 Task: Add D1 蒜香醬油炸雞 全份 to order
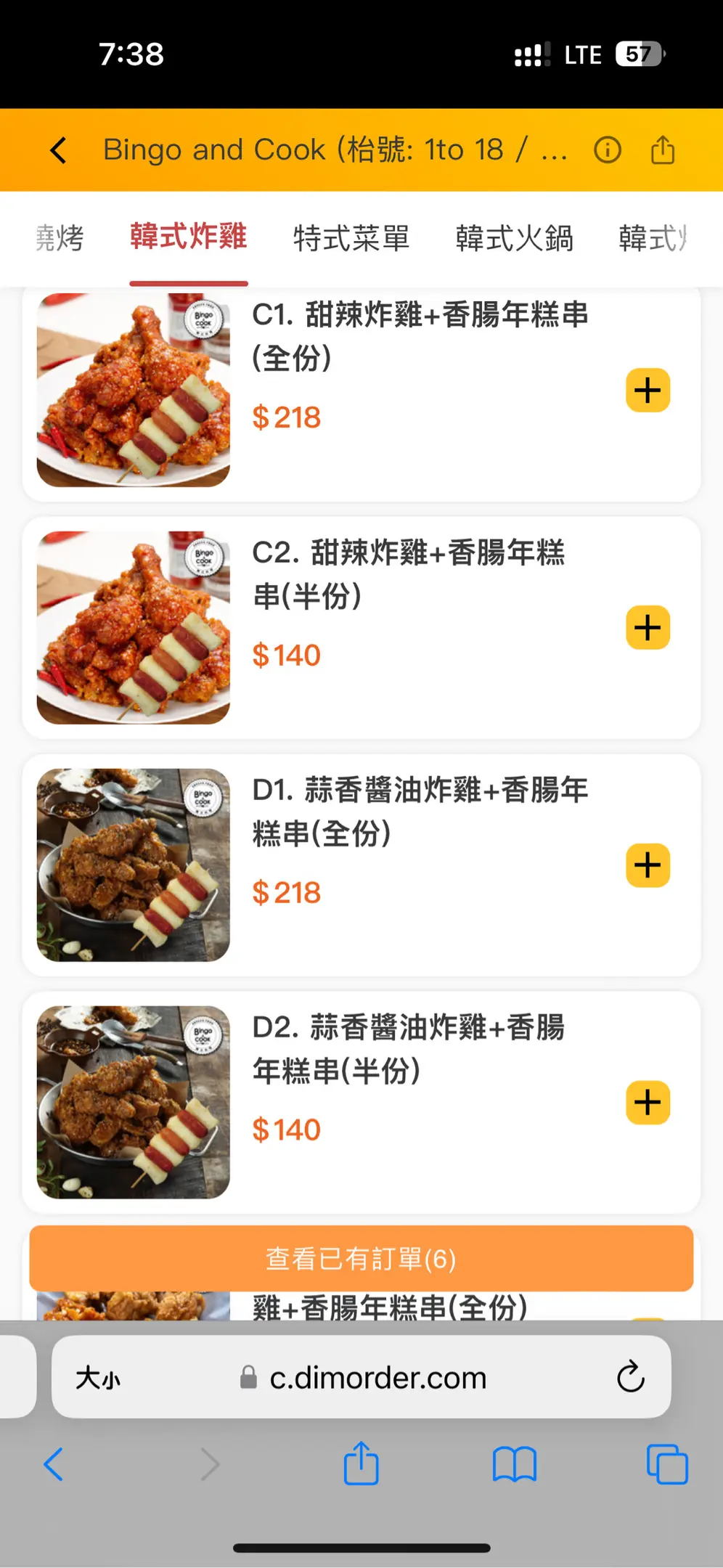point(648,865)
